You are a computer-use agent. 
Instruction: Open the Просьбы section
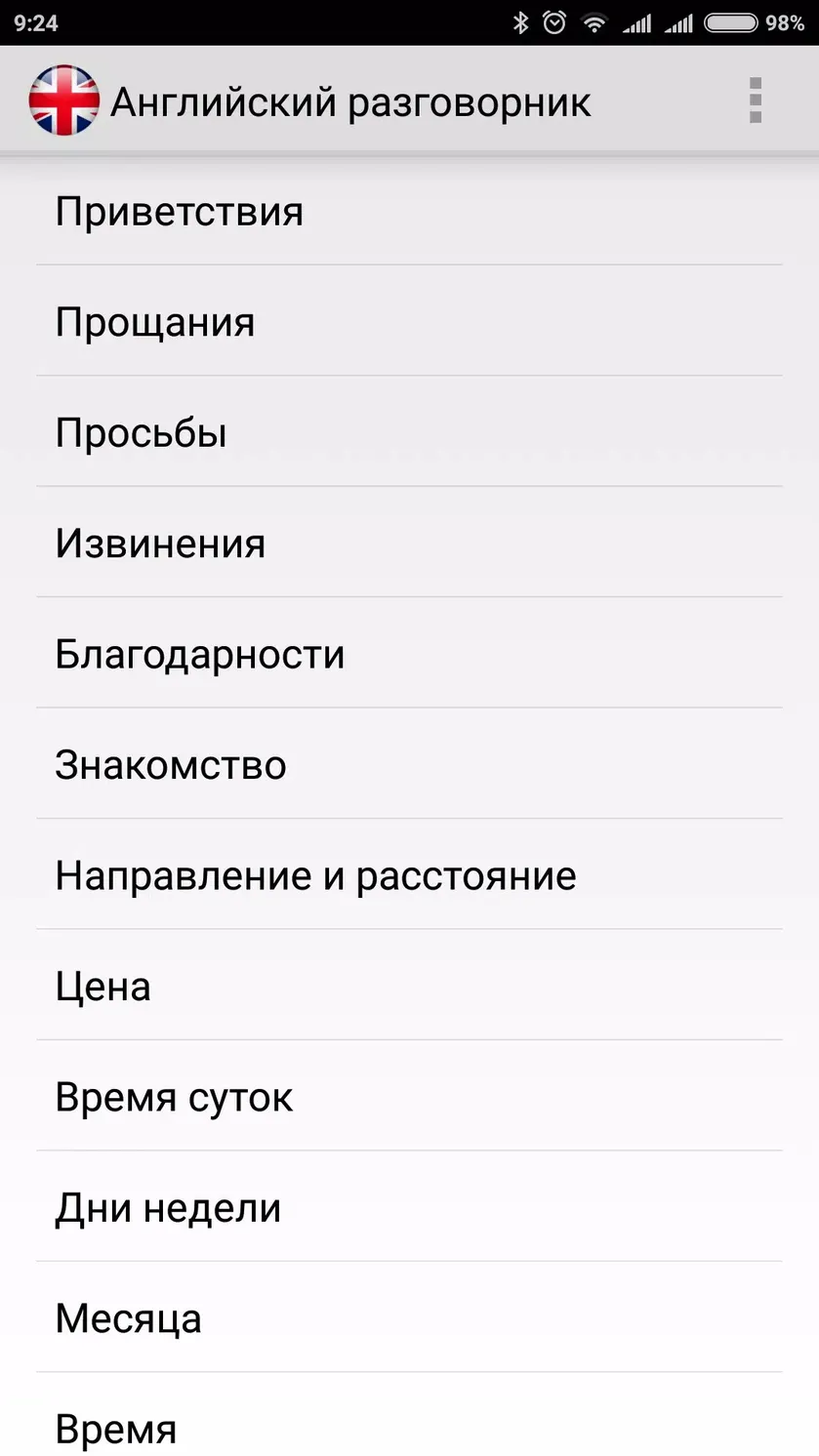(x=409, y=431)
